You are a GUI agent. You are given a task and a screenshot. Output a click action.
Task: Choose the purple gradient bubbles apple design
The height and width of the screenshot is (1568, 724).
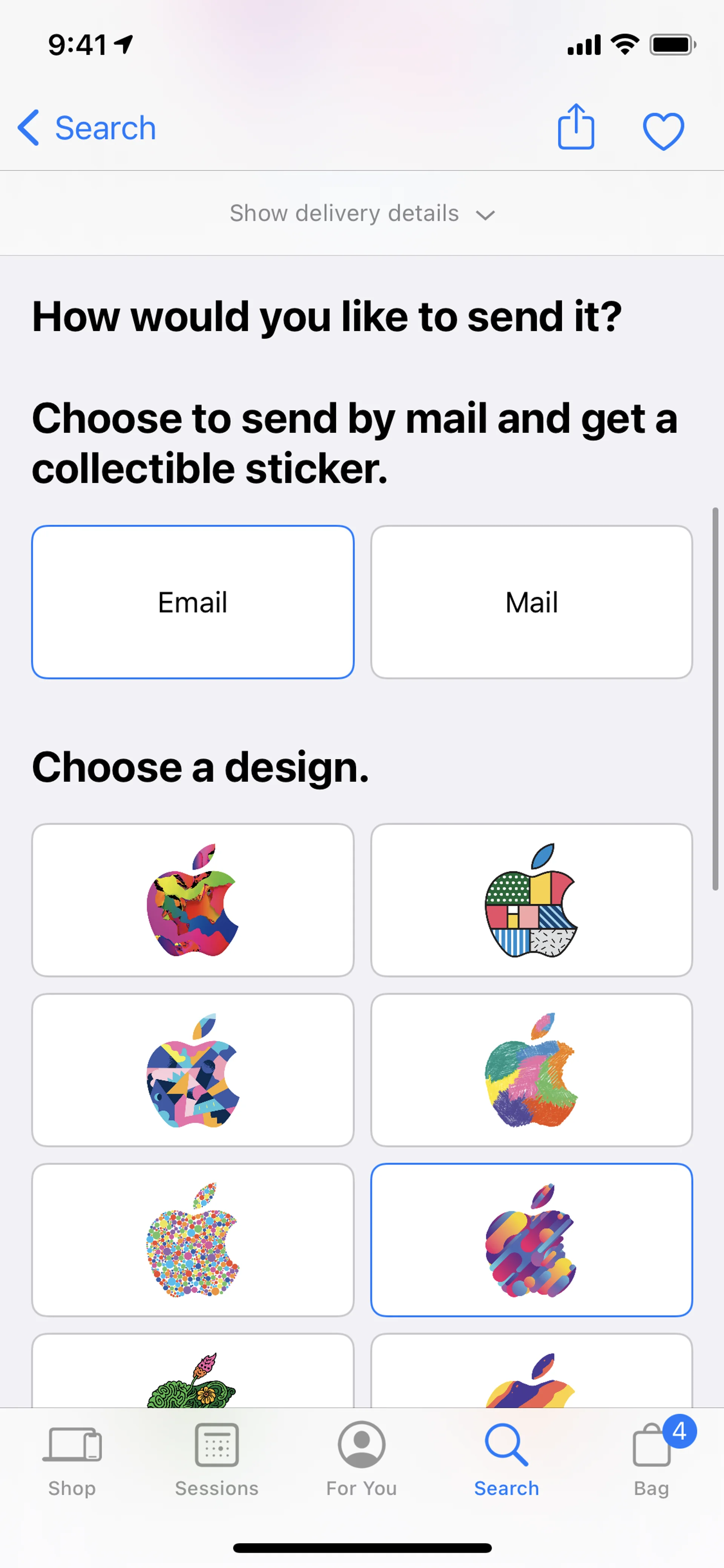[531, 1240]
